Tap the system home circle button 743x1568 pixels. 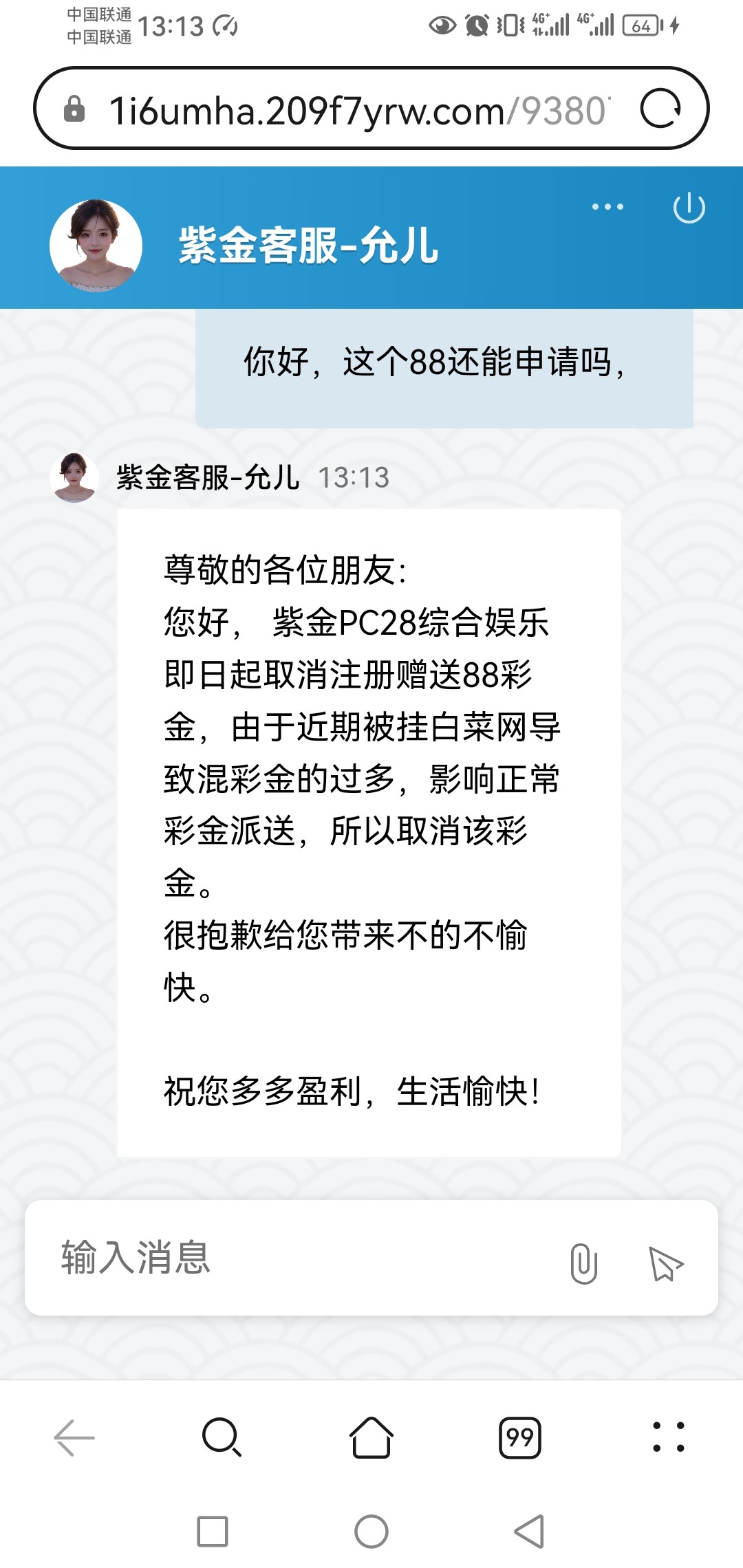point(371,1532)
